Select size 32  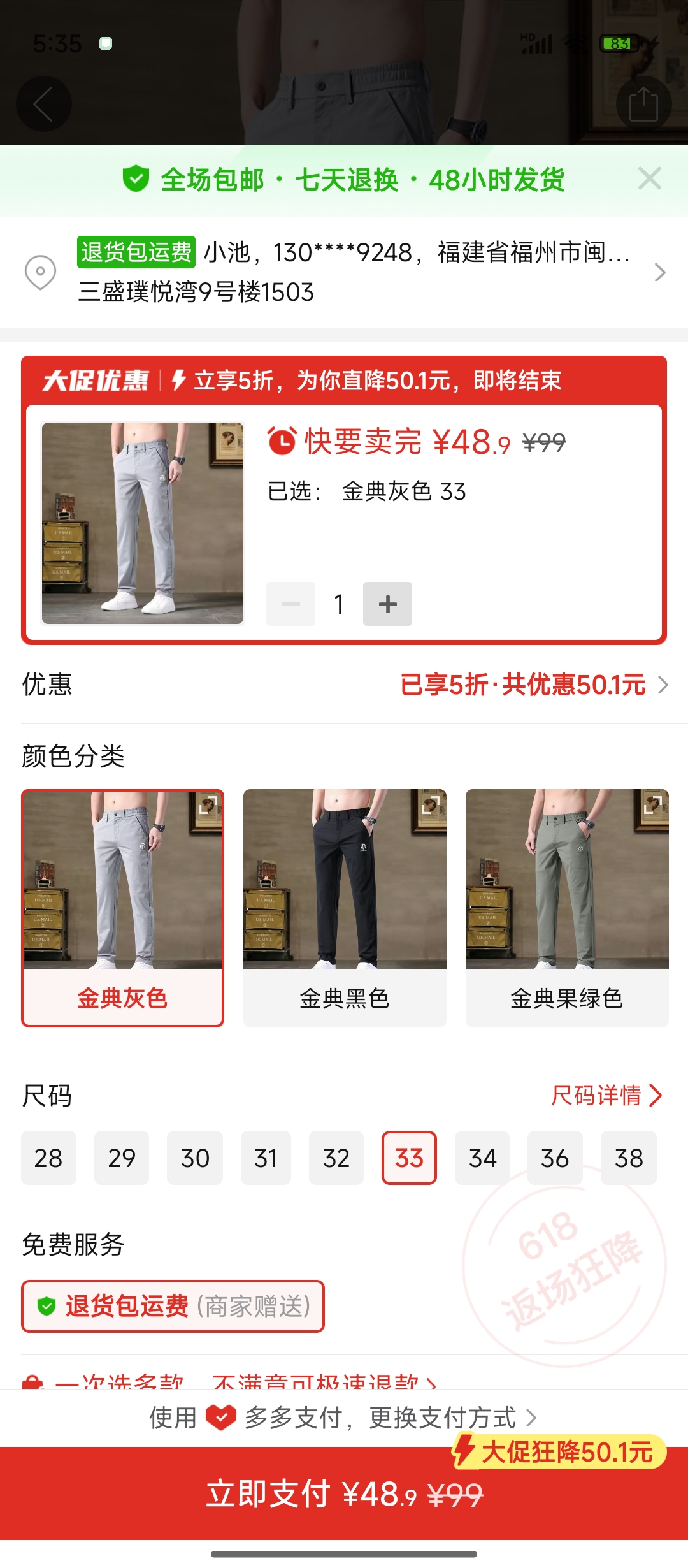(336, 1158)
